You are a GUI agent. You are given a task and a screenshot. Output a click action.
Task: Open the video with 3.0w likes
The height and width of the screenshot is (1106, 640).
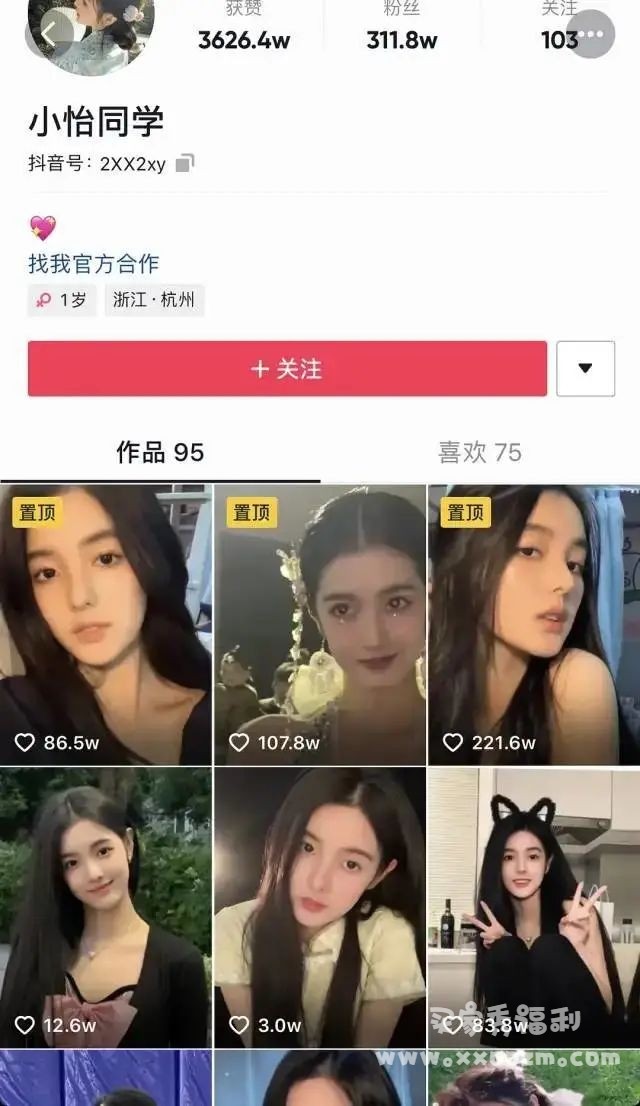click(x=320, y=906)
